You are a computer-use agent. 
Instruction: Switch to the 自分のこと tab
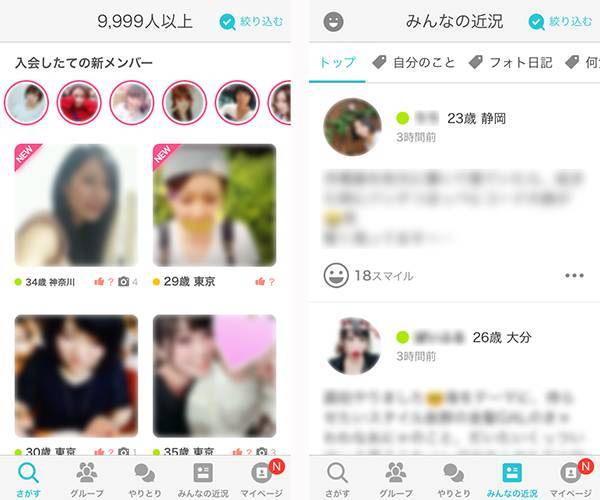tap(413, 62)
